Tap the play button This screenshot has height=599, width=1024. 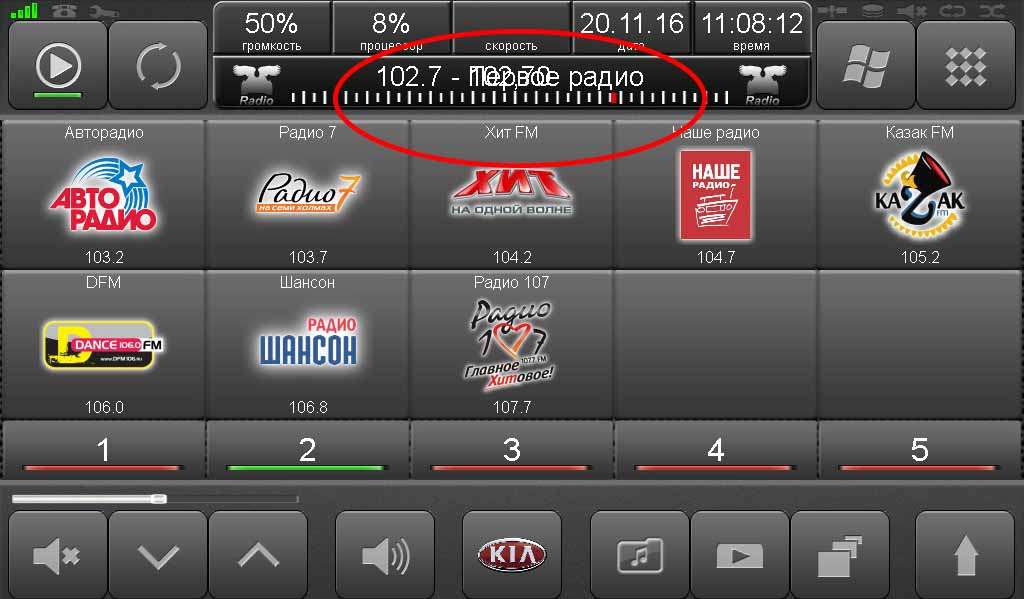(58, 66)
